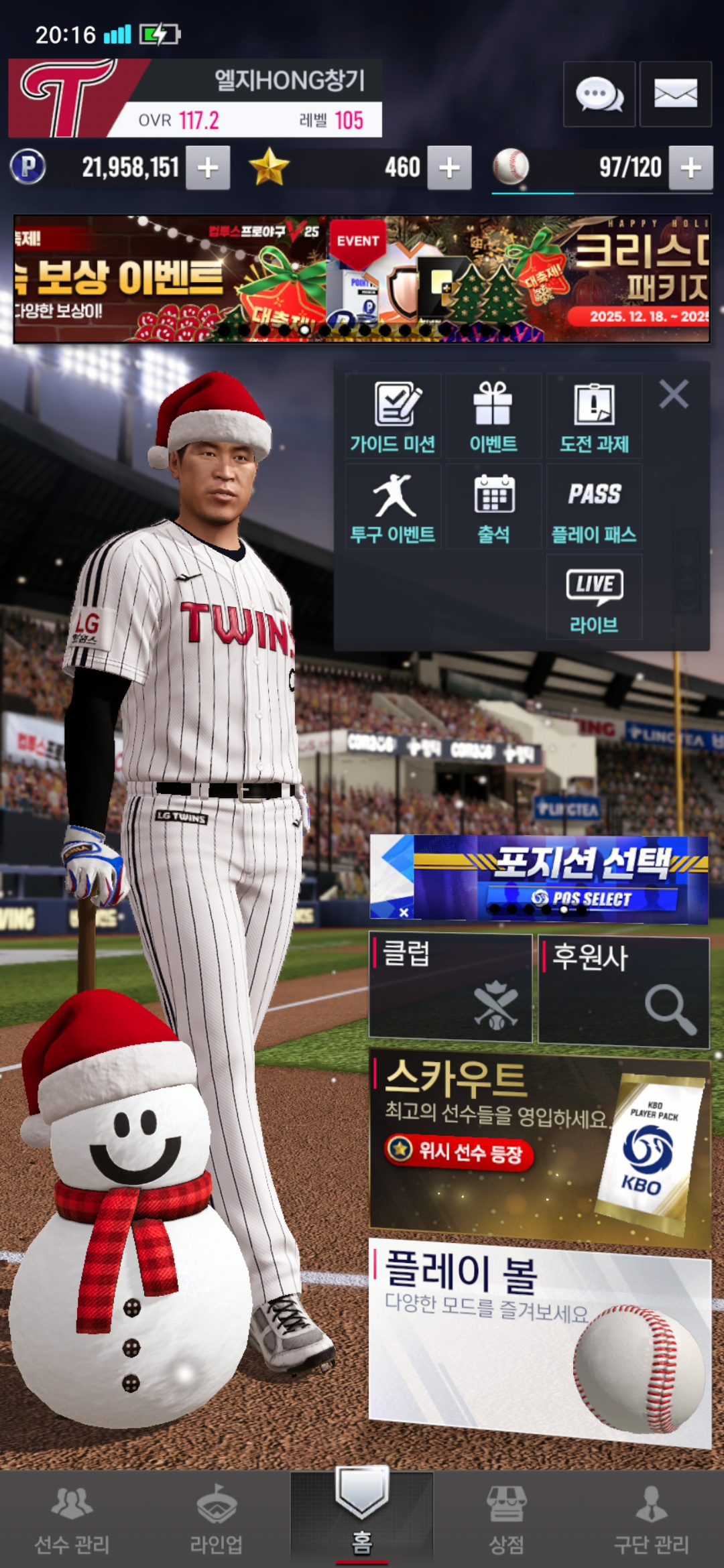Add more P points with plus button
724x1568 pixels.
(x=208, y=168)
